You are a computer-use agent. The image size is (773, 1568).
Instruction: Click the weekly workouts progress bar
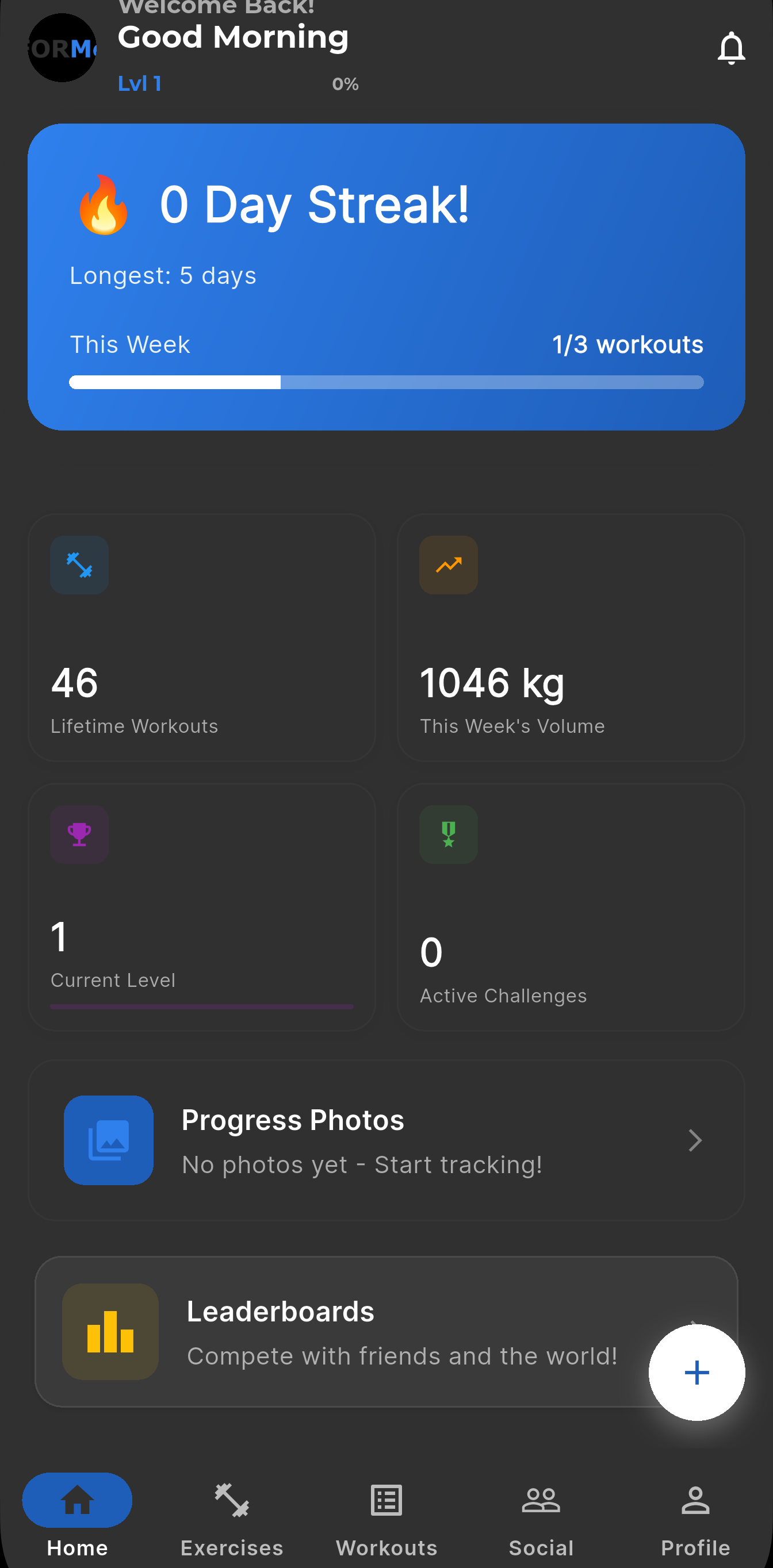tap(386, 382)
